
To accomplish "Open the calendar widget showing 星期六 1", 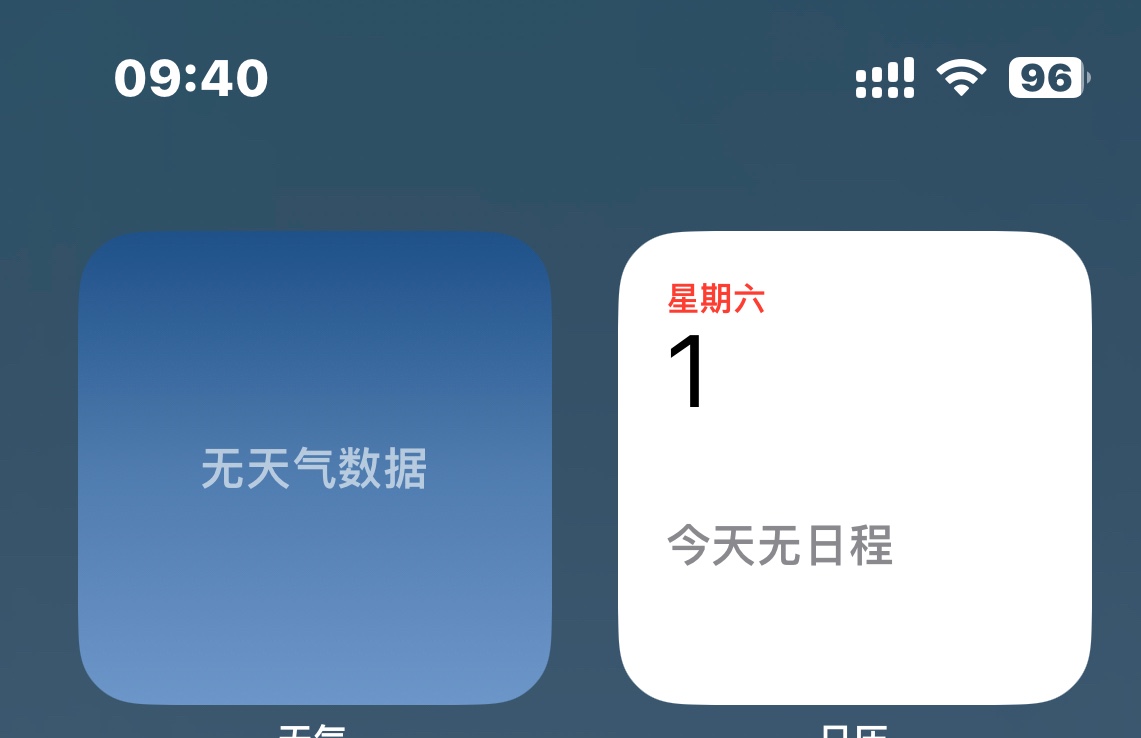I will click(854, 468).
